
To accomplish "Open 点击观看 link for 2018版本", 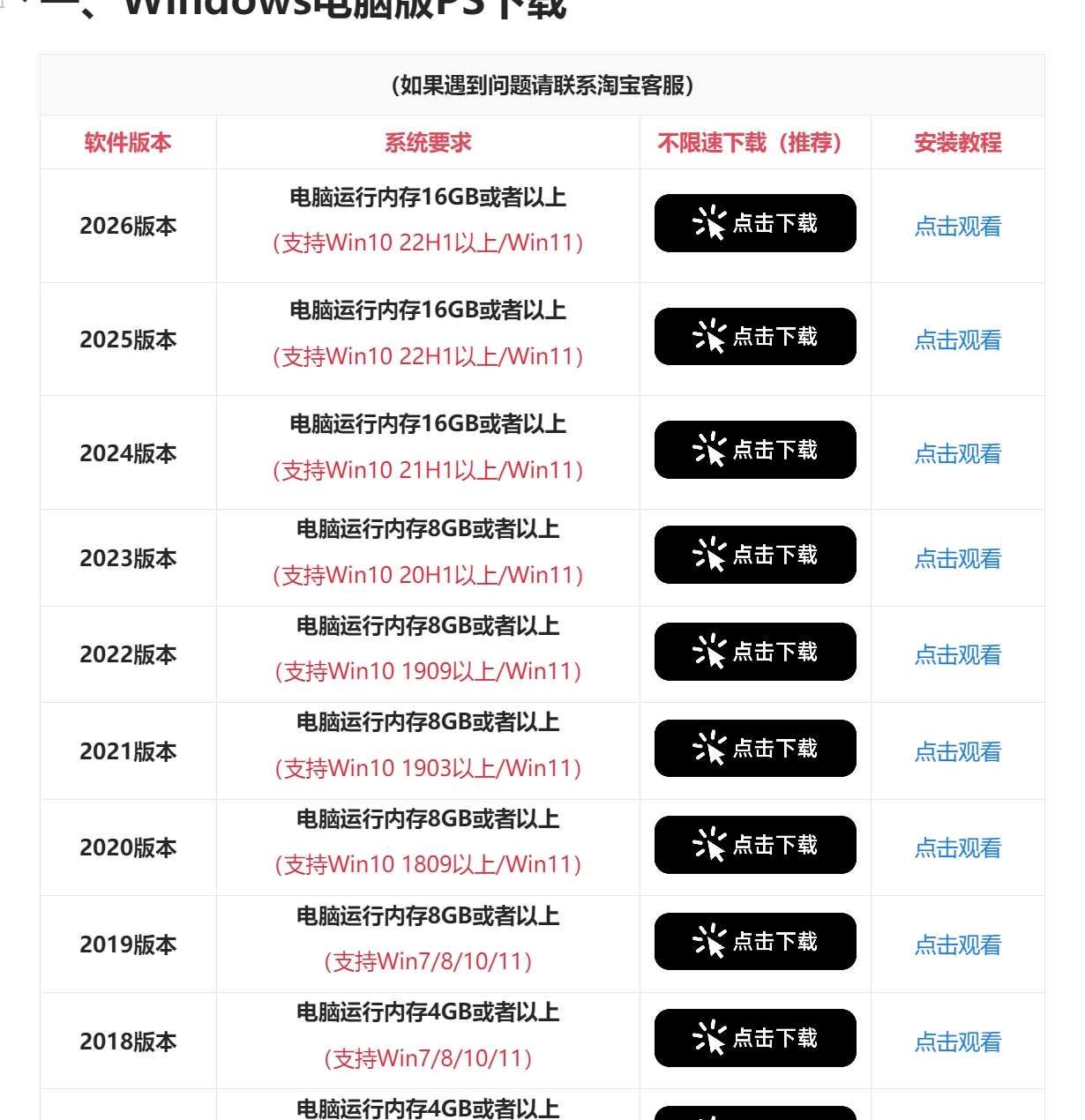I will [957, 1042].
